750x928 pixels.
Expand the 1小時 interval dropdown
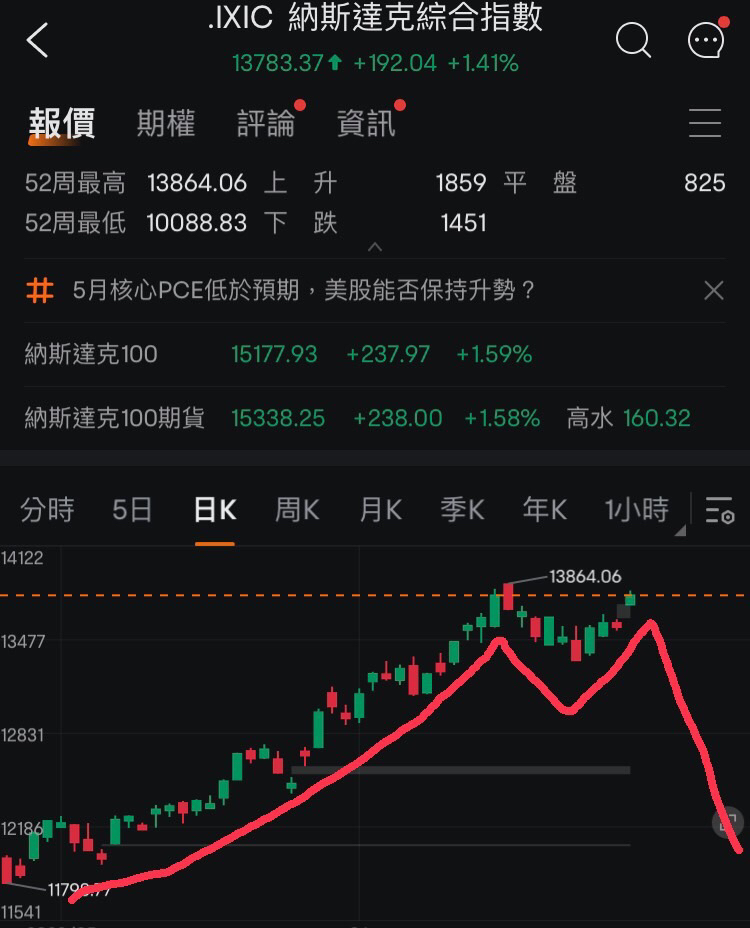(640, 510)
